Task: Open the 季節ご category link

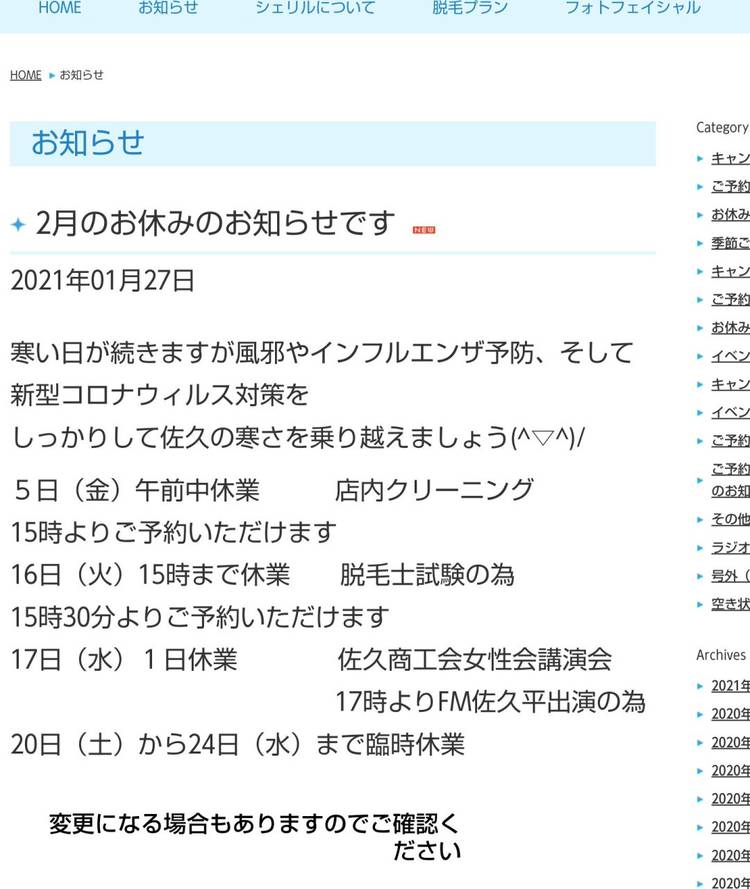Action: [x=730, y=243]
